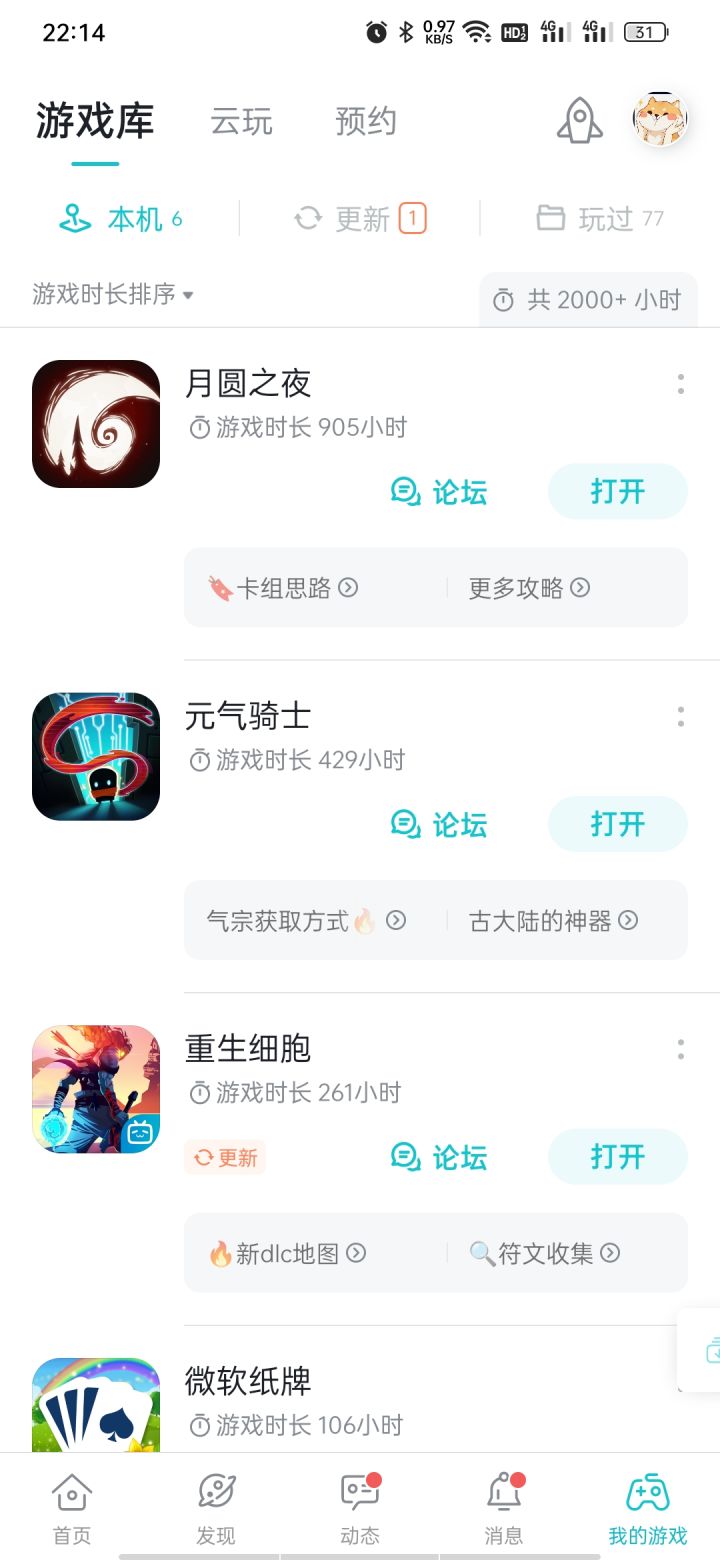The image size is (720, 1560).
Task: Open more options for 重生细胞
Action: [680, 1049]
